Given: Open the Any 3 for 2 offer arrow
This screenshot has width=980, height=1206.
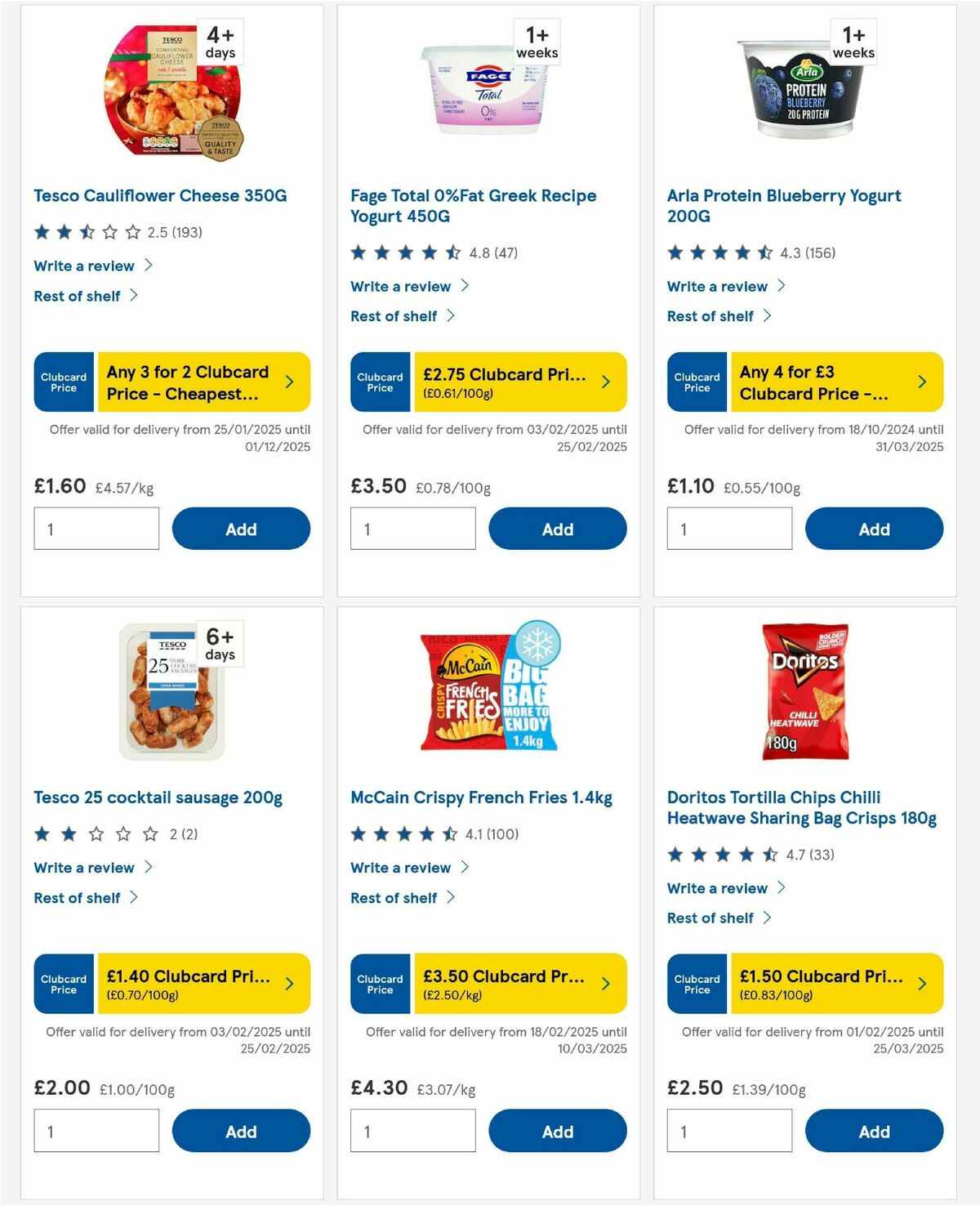Looking at the screenshot, I should point(291,382).
